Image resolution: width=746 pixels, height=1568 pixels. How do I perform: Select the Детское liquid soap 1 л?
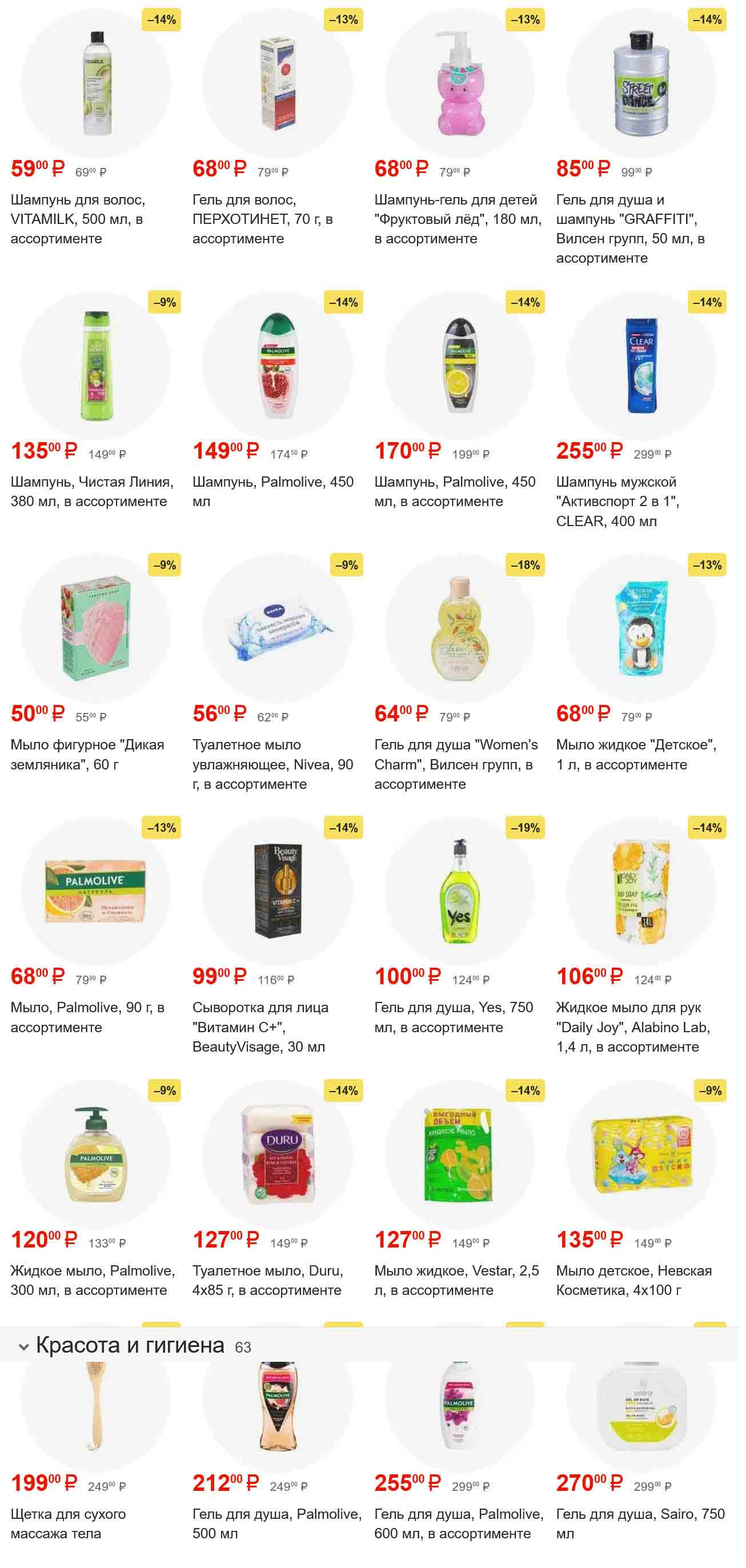tap(641, 629)
